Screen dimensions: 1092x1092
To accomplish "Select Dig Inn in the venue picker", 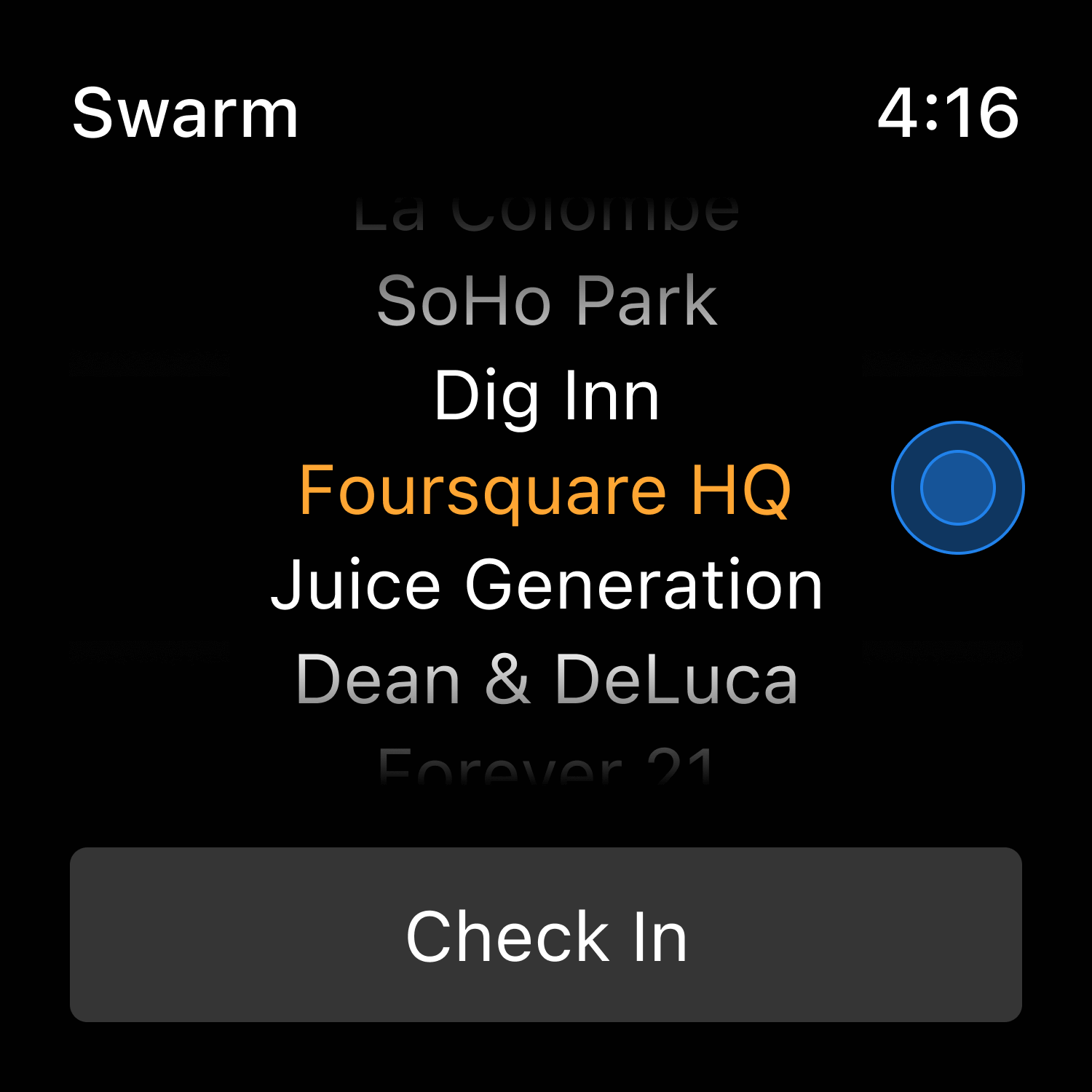I will pyautogui.click(x=546, y=396).
